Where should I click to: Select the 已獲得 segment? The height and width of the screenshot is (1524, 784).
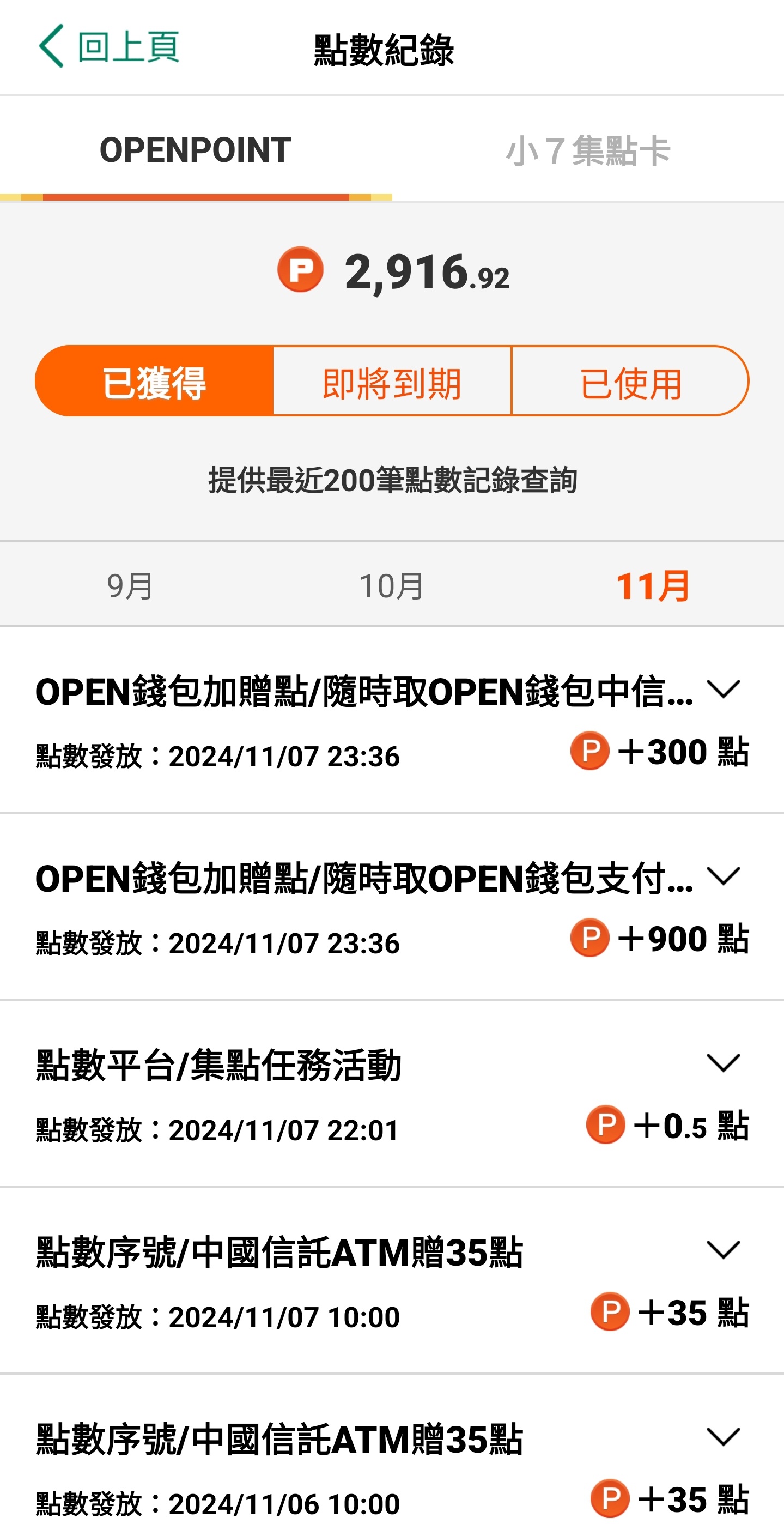tap(154, 382)
